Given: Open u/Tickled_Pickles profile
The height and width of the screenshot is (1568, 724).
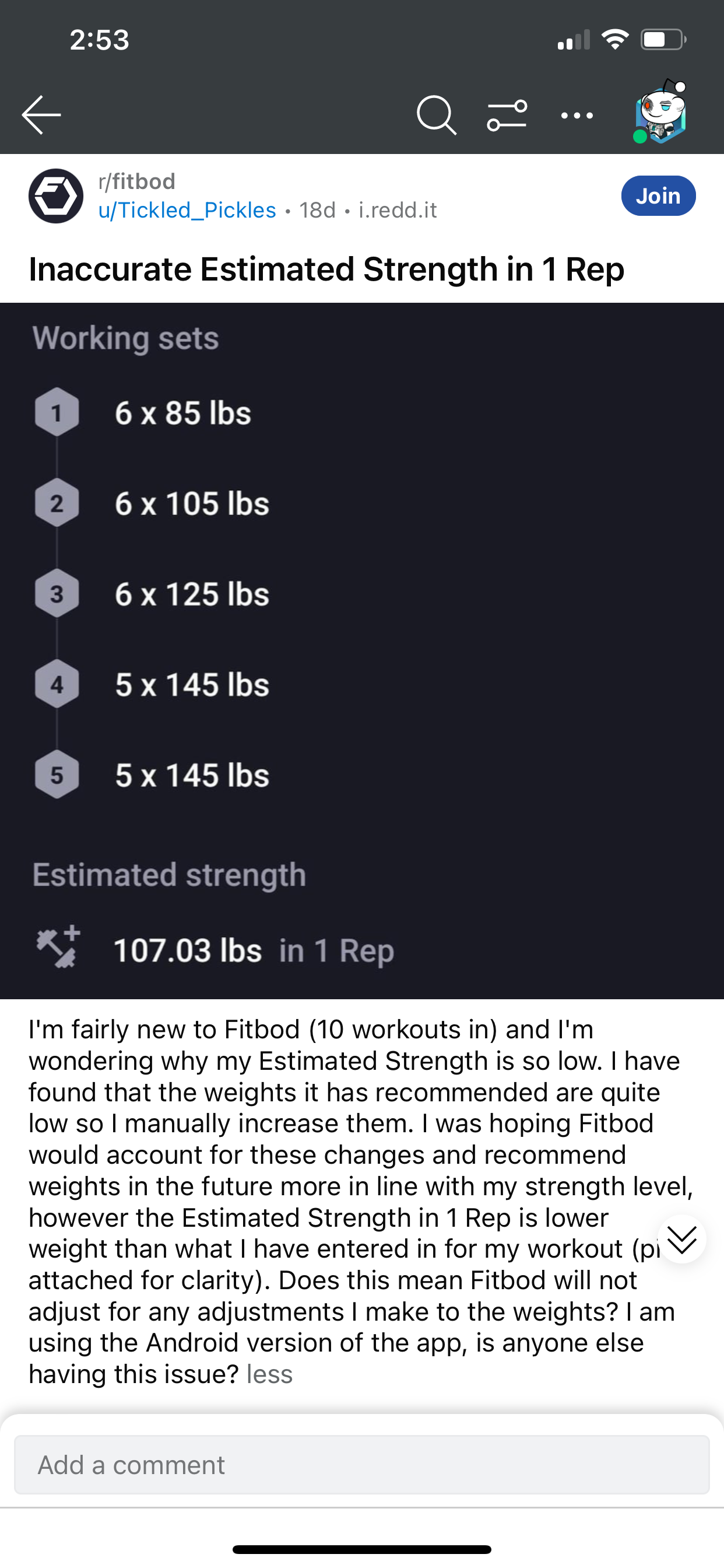Looking at the screenshot, I should click(x=187, y=210).
